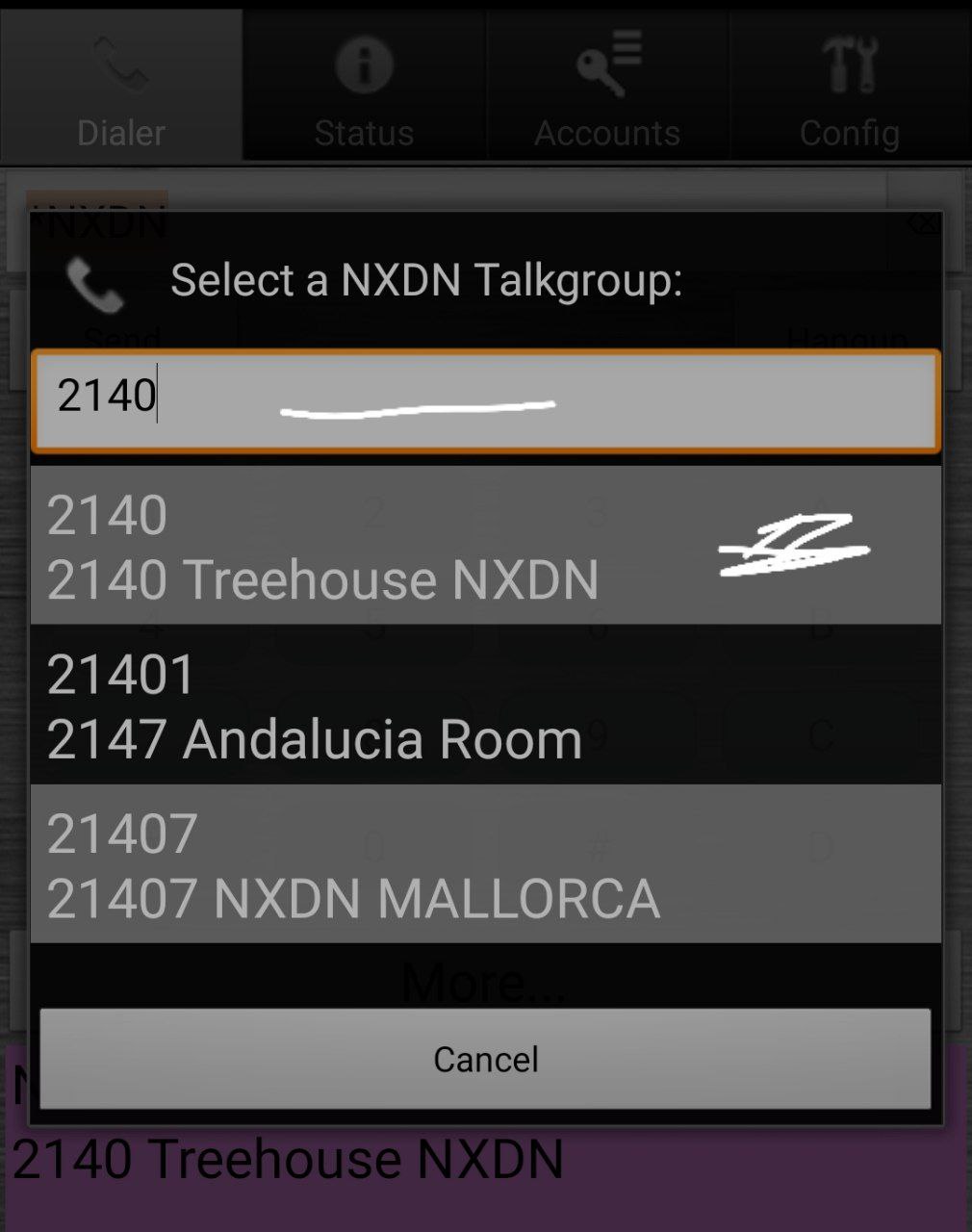Viewport: 972px width, 1232px height.
Task: Cancel the talkgroup selection dialog
Action: [x=484, y=1058]
